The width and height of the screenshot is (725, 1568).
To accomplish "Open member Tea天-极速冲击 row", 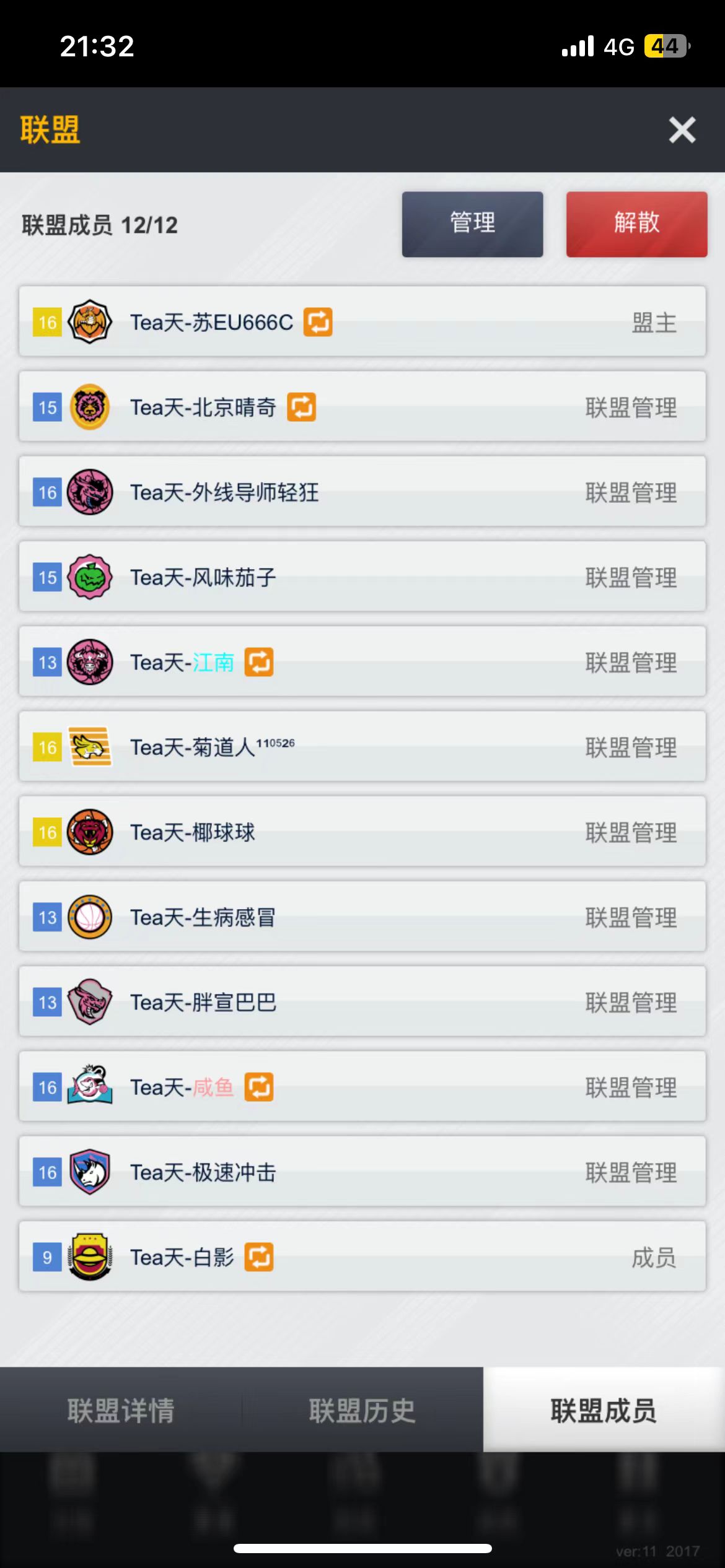I will (x=362, y=1172).
